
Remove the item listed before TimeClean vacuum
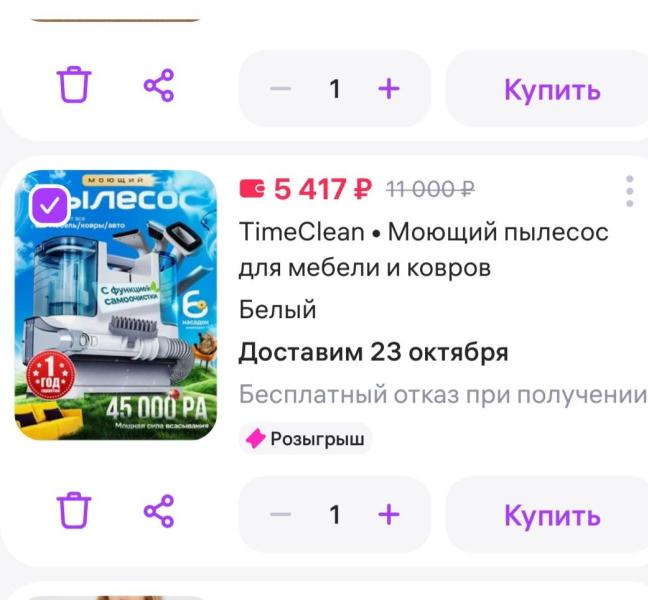73,88
